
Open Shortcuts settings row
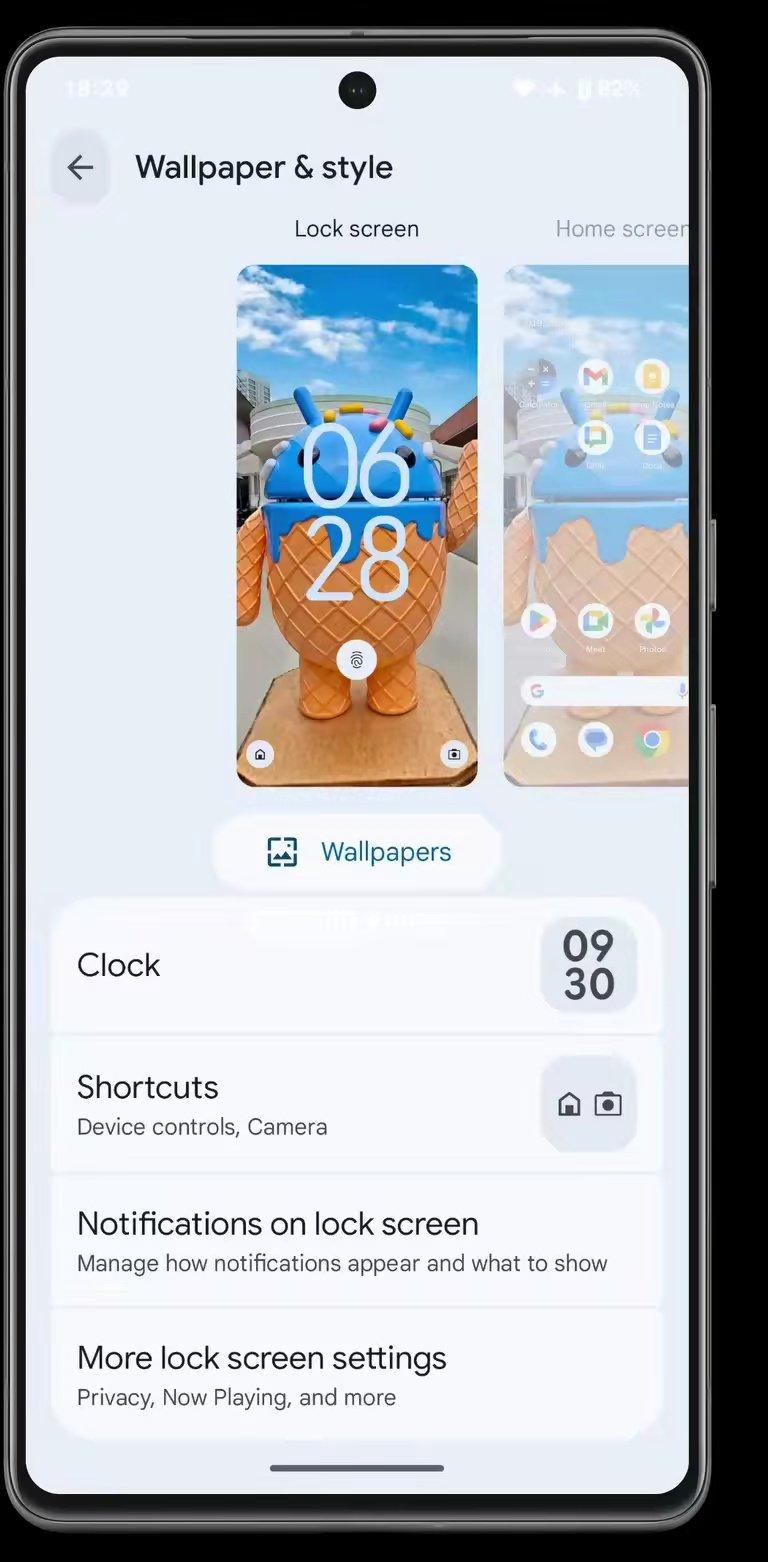coord(356,1105)
